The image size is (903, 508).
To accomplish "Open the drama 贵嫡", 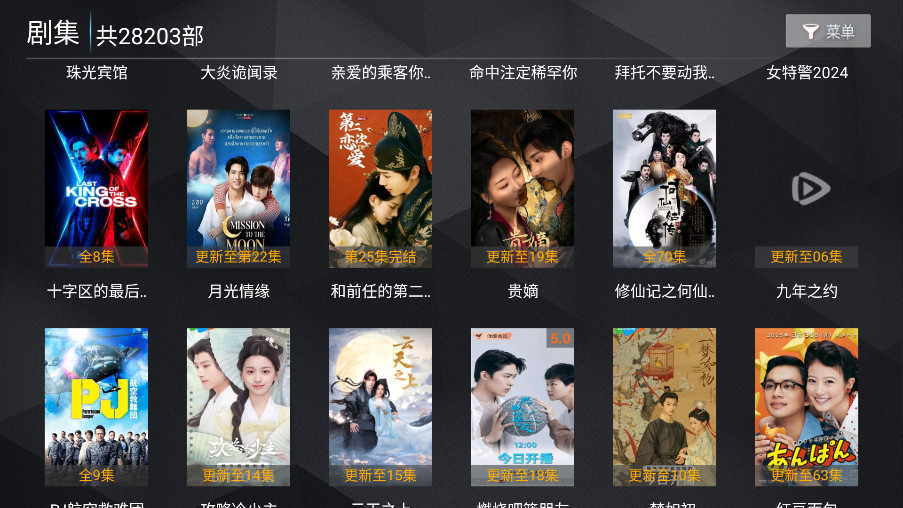I will (x=522, y=188).
